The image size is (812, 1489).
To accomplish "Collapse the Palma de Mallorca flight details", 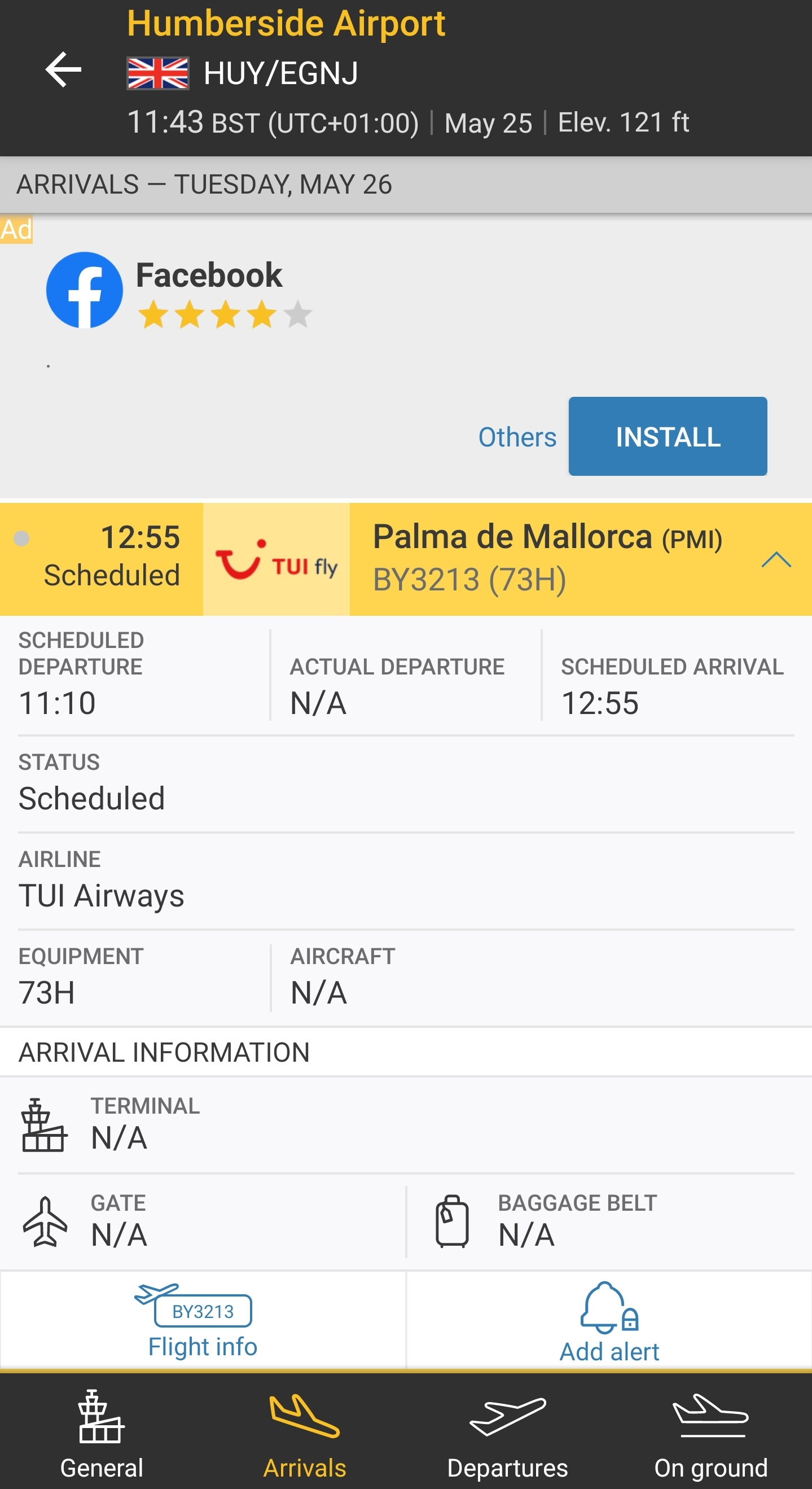I will (x=775, y=559).
